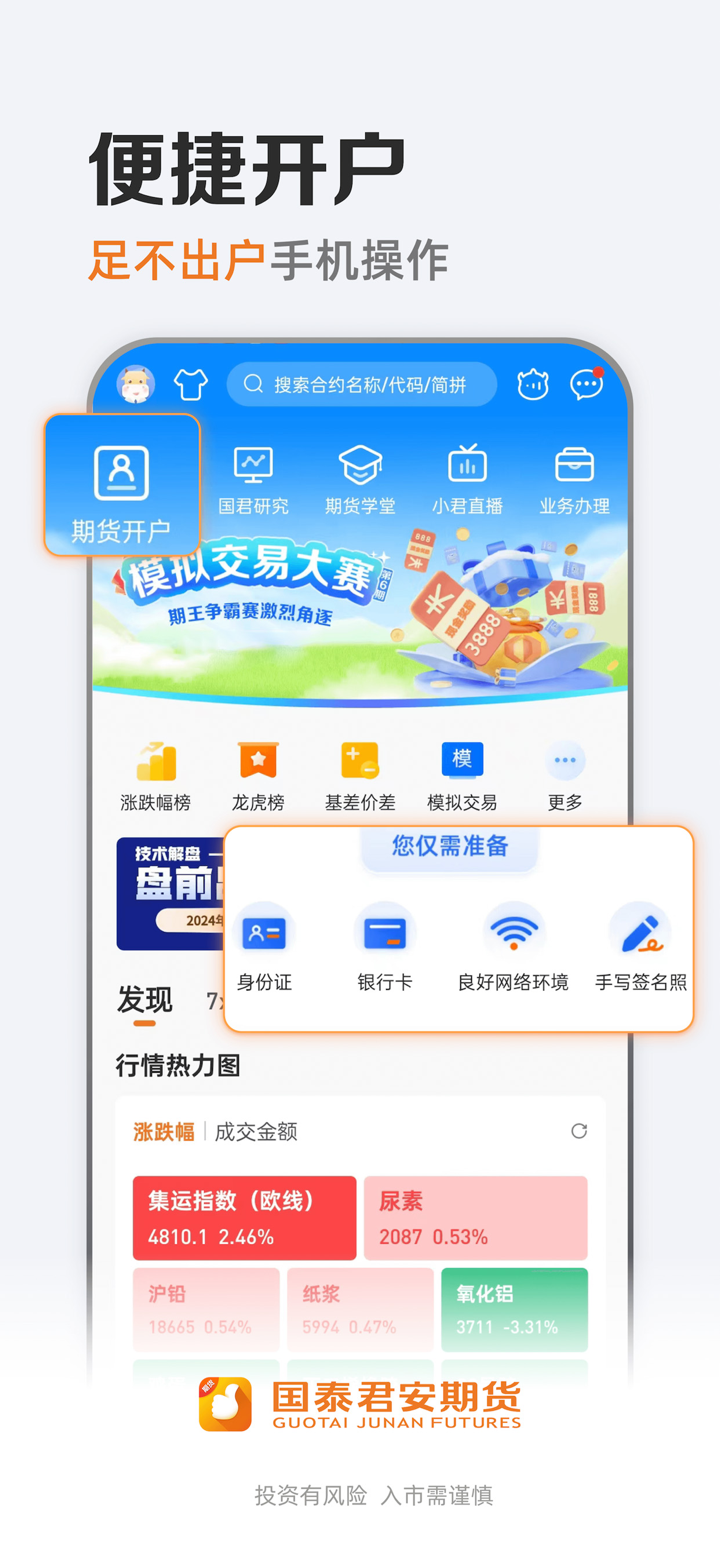Image resolution: width=720 pixels, height=1558 pixels.
Task: Open the 业务办理 services icon
Action: pos(573,478)
